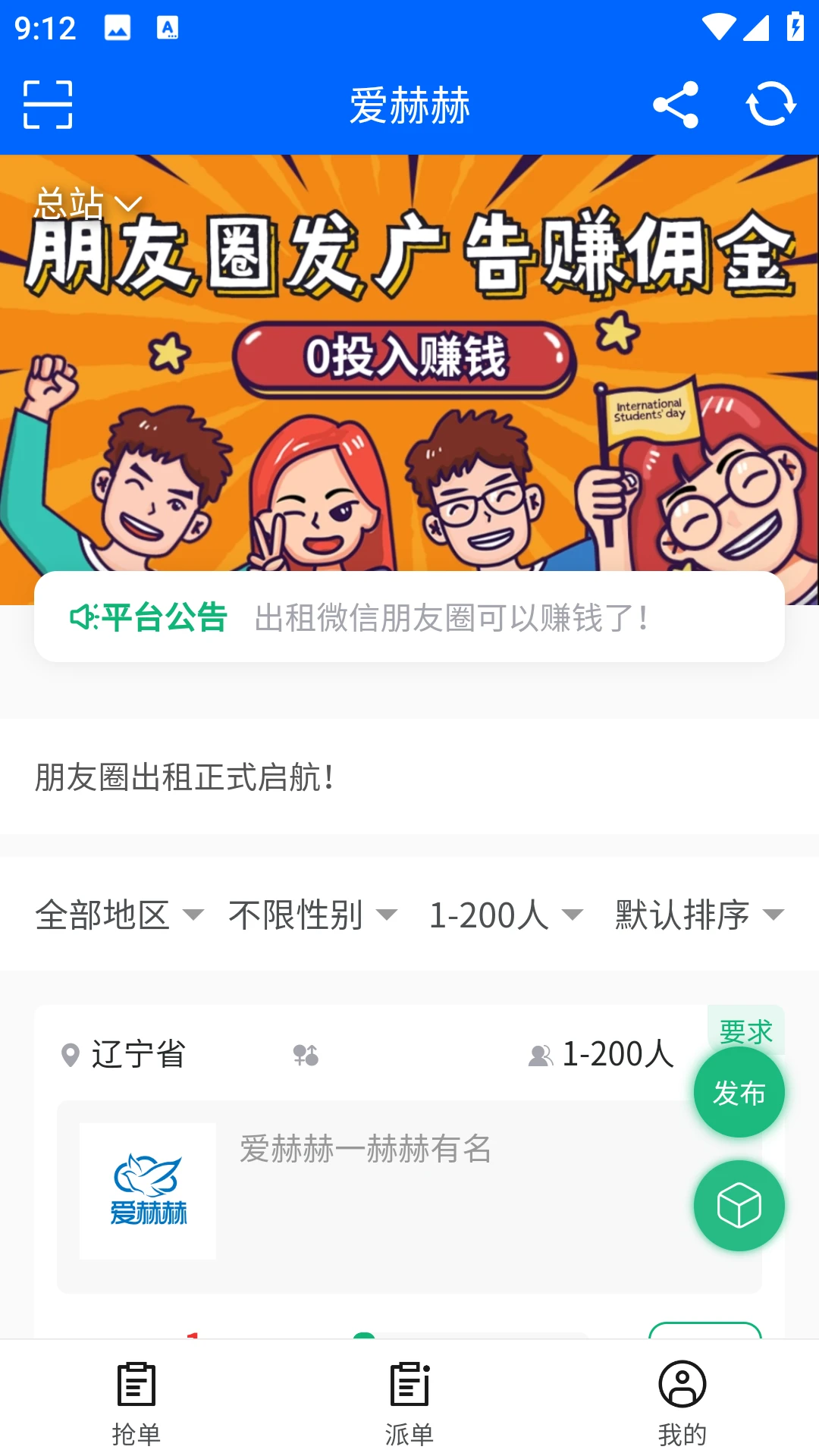819x1456 pixels.
Task: Tap the speaker icon beside 平台公告
Action: pyautogui.click(x=85, y=617)
